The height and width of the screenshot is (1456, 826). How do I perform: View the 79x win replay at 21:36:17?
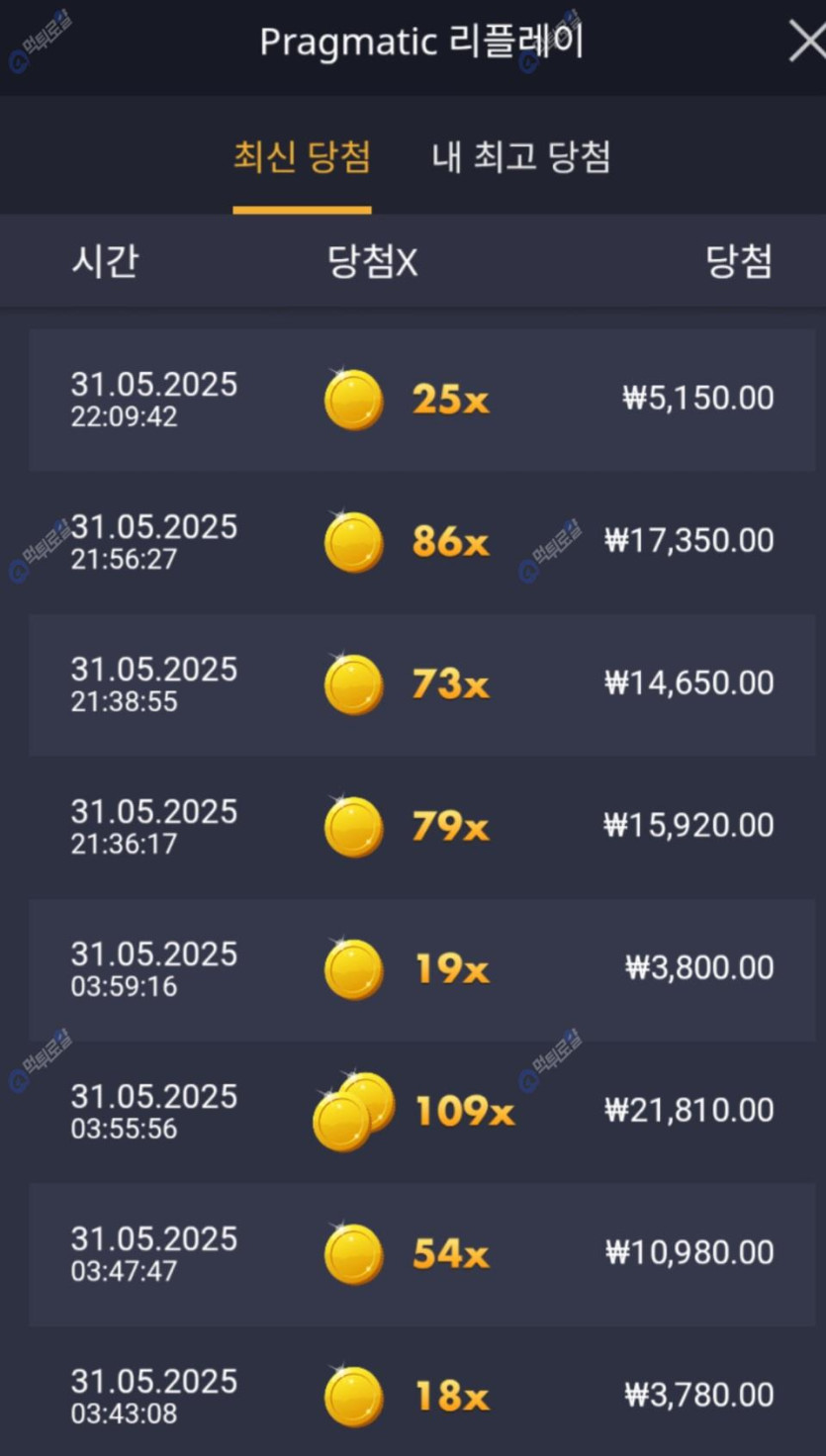click(x=421, y=827)
